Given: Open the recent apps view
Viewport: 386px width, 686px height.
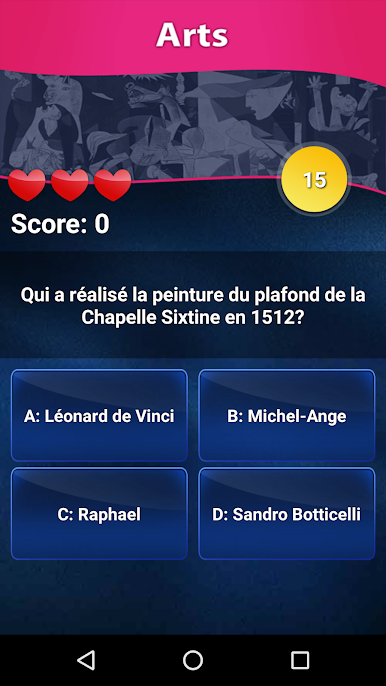Looking at the screenshot, I should [x=300, y=660].
